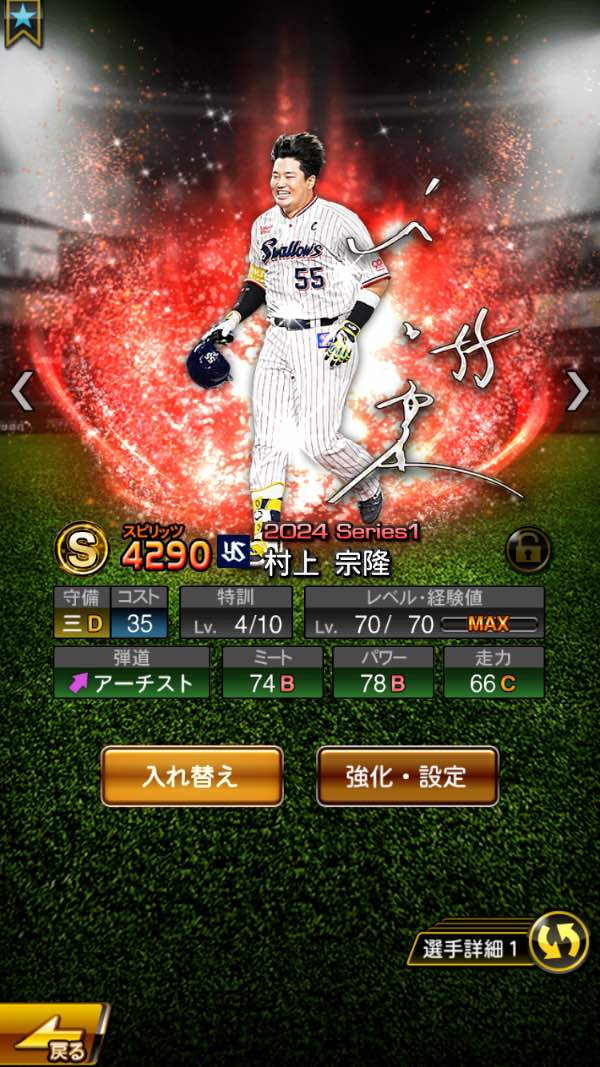600x1067 pixels.
Task: Tap the star bookmark ribbon
Action: click(x=22, y=22)
